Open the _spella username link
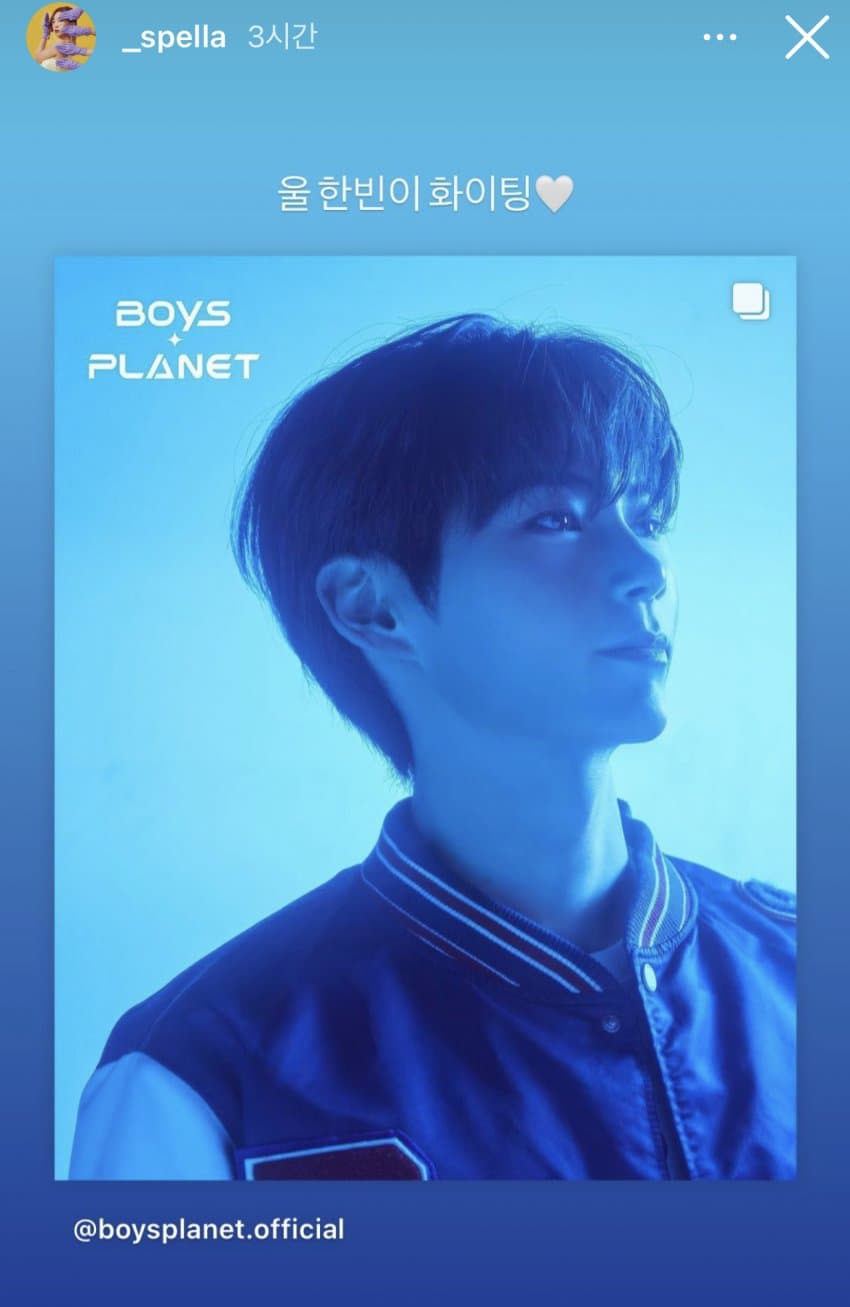This screenshot has height=1307, width=850. 173,38
